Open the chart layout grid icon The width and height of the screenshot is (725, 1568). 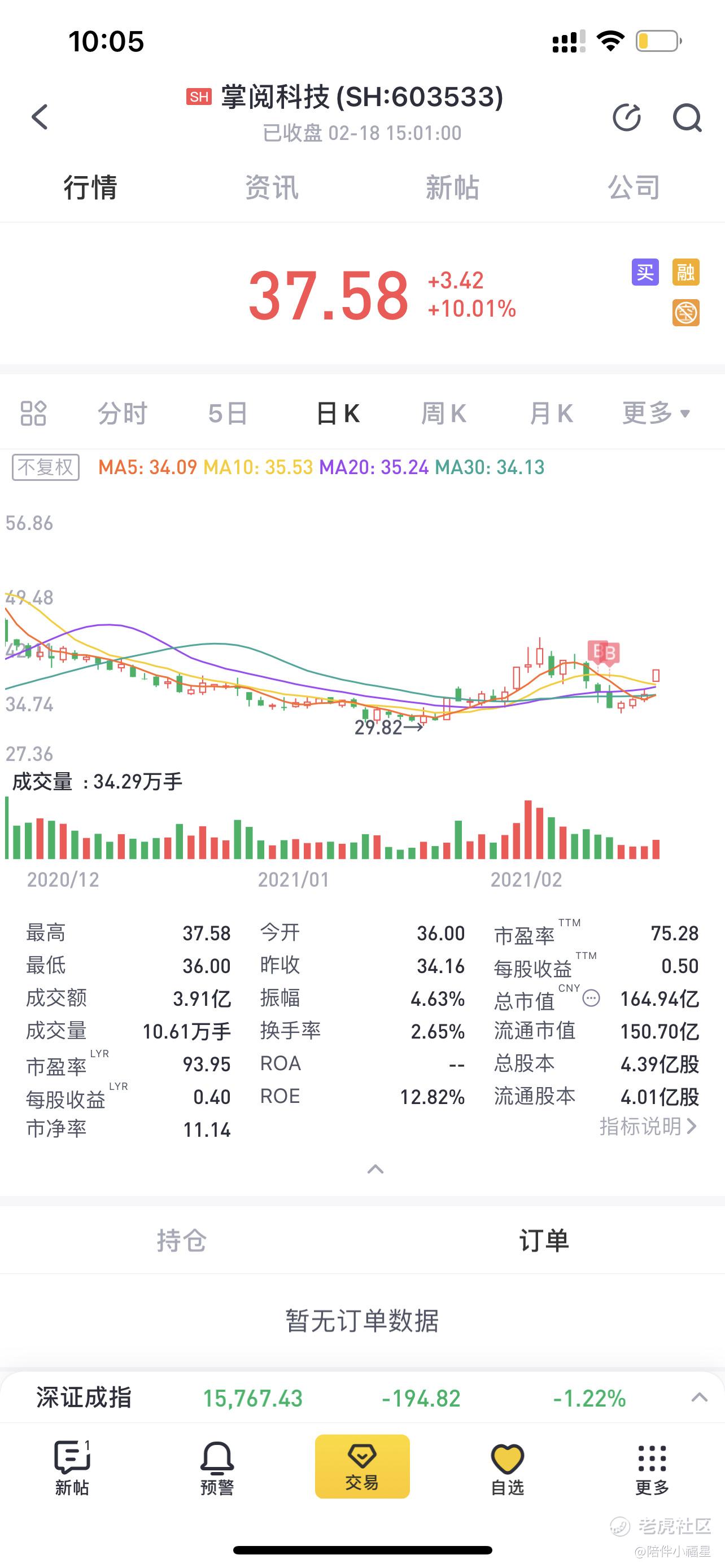[x=33, y=413]
